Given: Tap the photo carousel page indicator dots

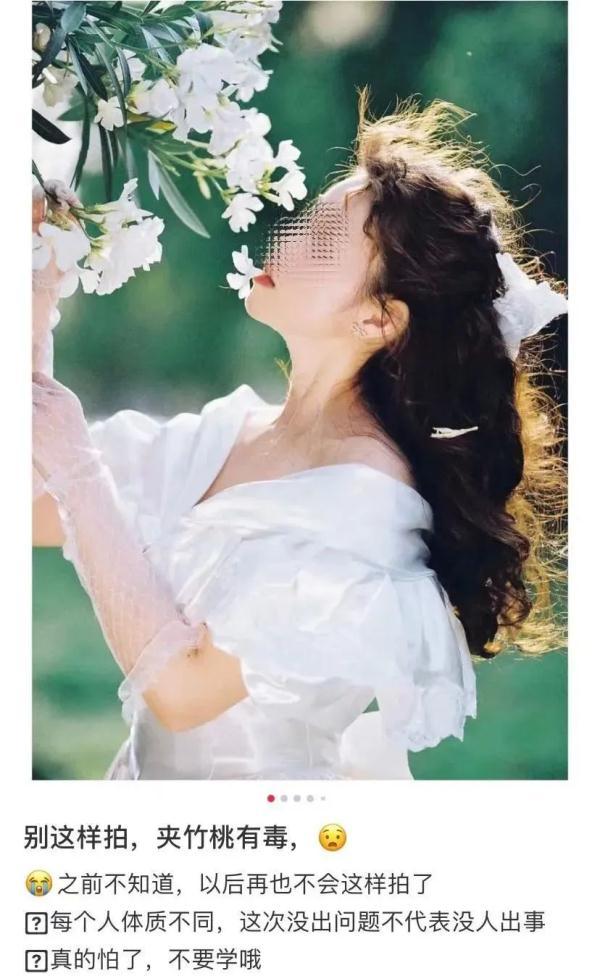Looking at the screenshot, I should click(297, 798).
